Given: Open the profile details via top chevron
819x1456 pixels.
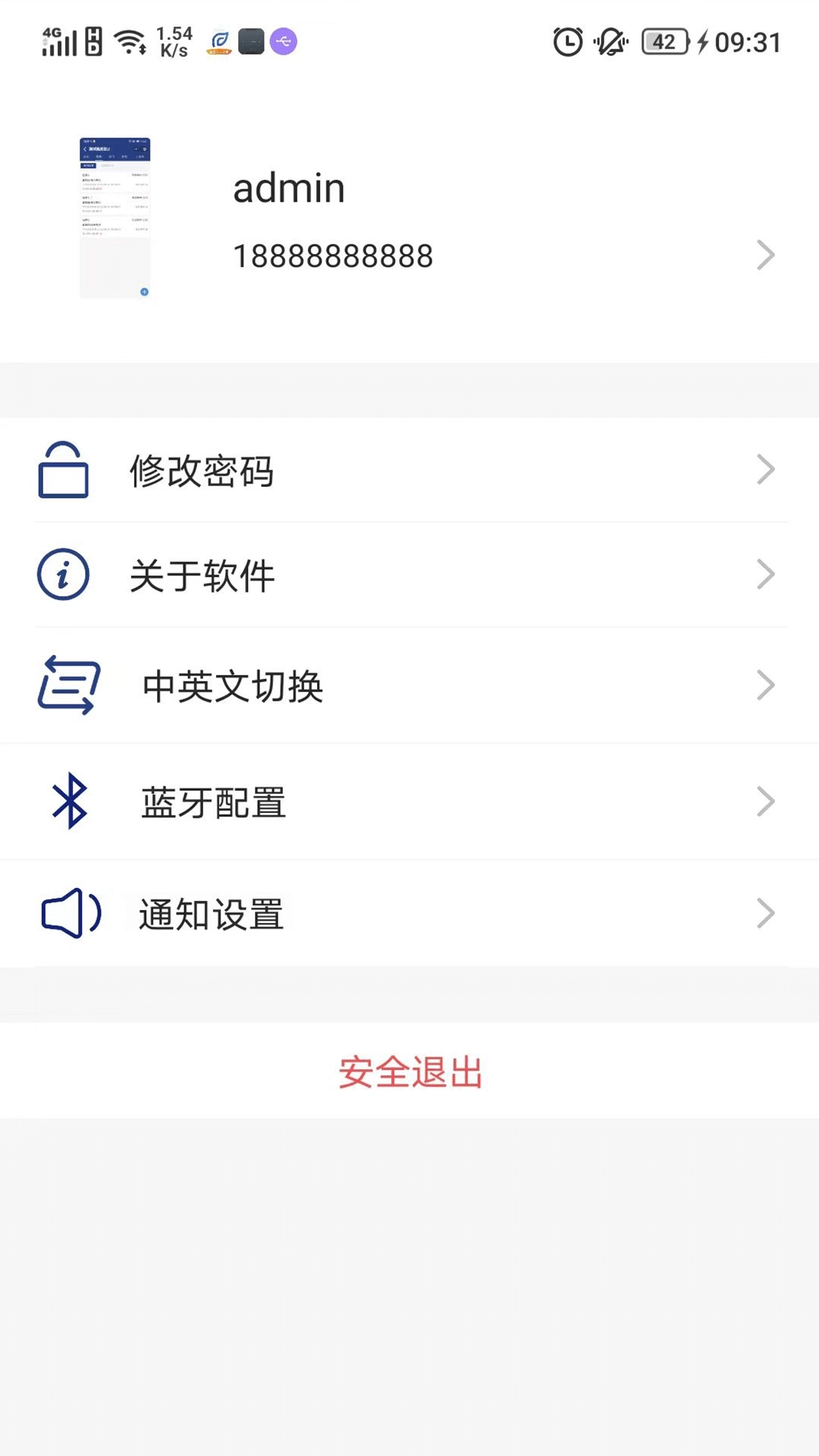Looking at the screenshot, I should point(764,256).
